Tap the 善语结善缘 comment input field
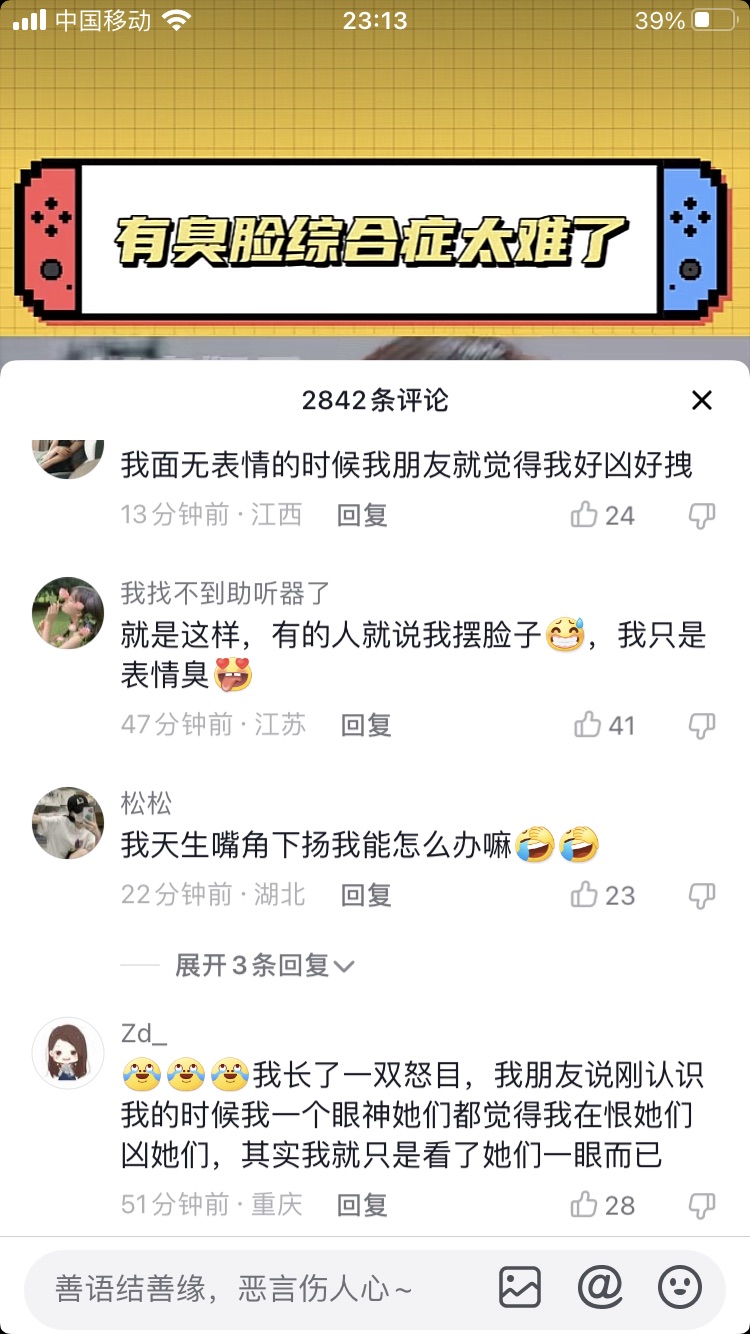The height and width of the screenshot is (1334, 750). (250, 1287)
